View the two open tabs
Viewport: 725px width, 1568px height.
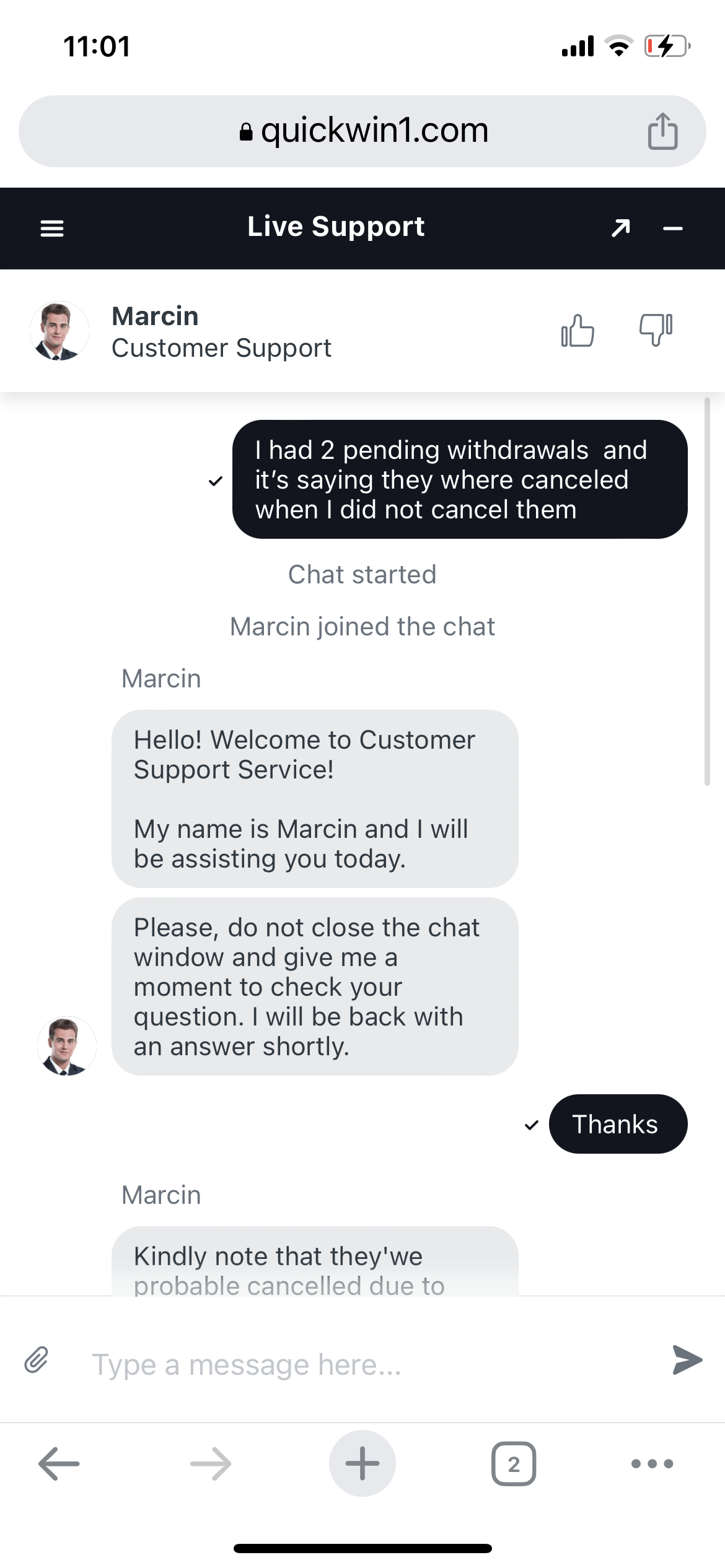tap(514, 1463)
